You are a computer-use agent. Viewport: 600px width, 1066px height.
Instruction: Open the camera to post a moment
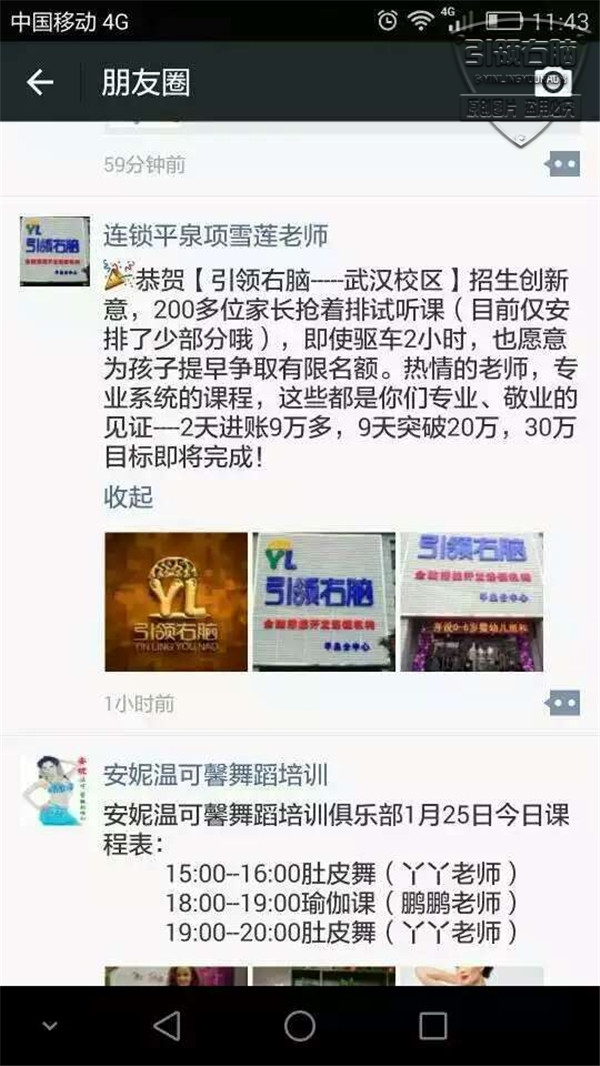click(553, 82)
